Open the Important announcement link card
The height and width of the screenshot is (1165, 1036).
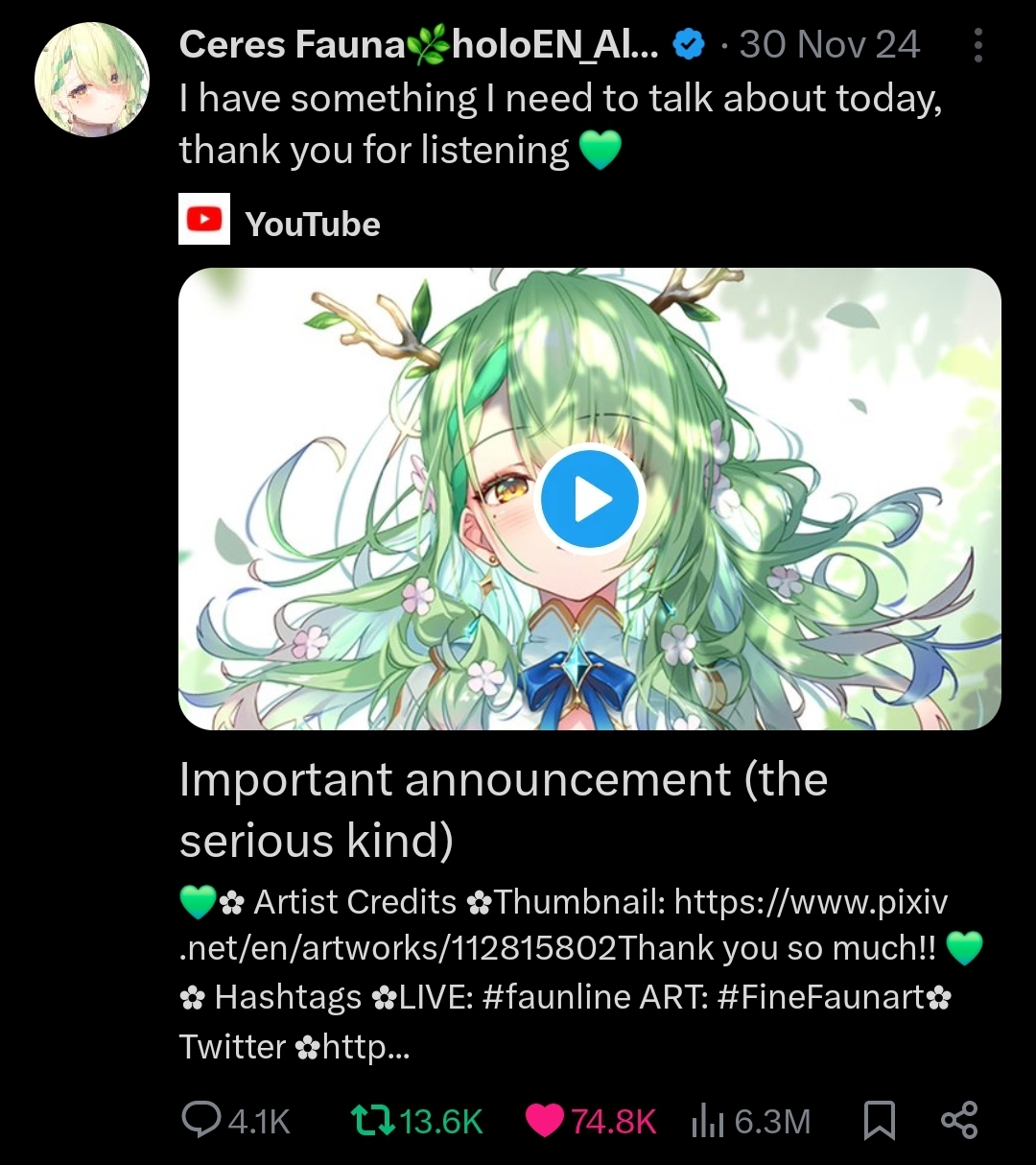[503, 809]
